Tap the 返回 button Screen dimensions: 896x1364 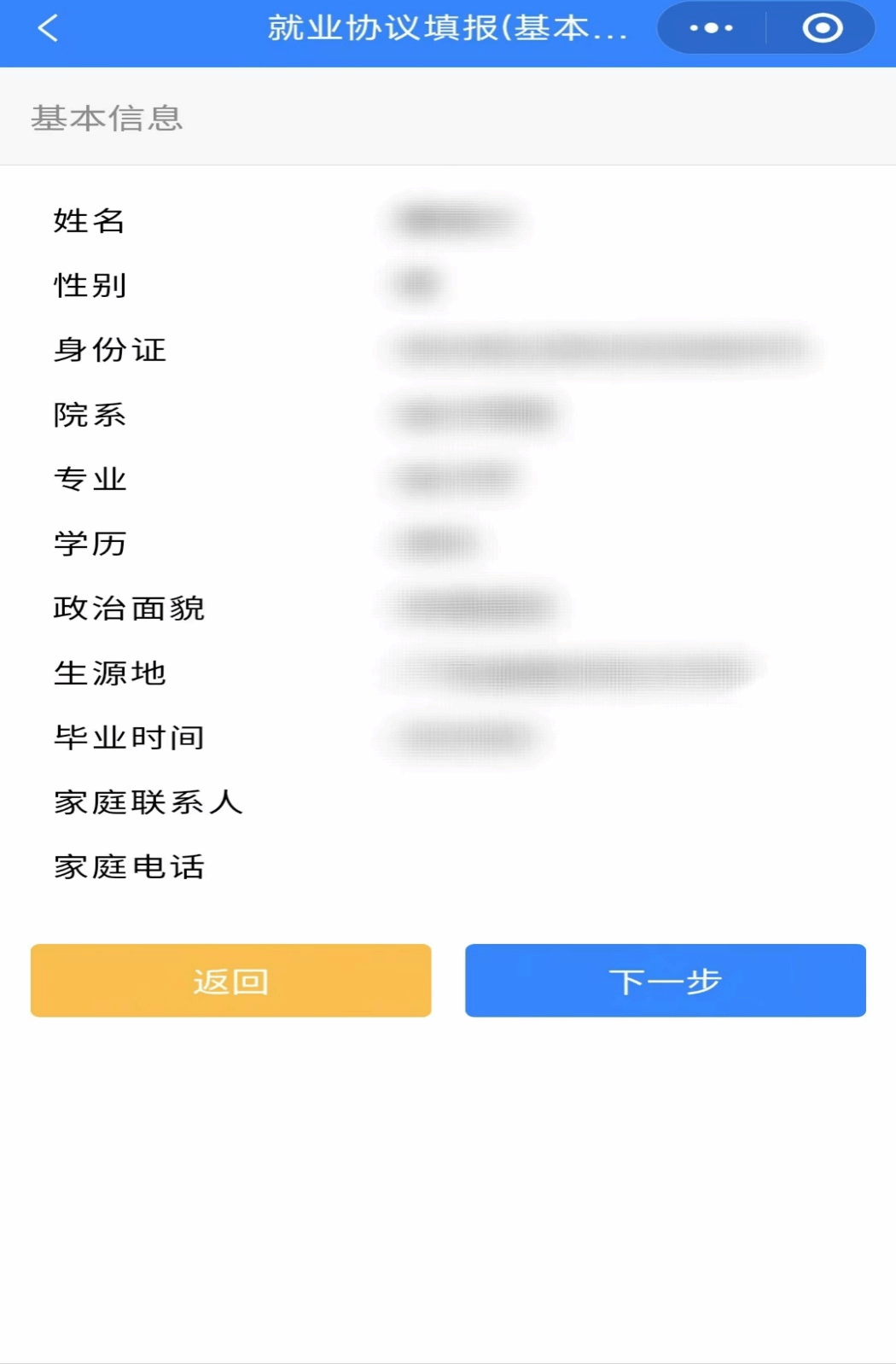(x=230, y=981)
